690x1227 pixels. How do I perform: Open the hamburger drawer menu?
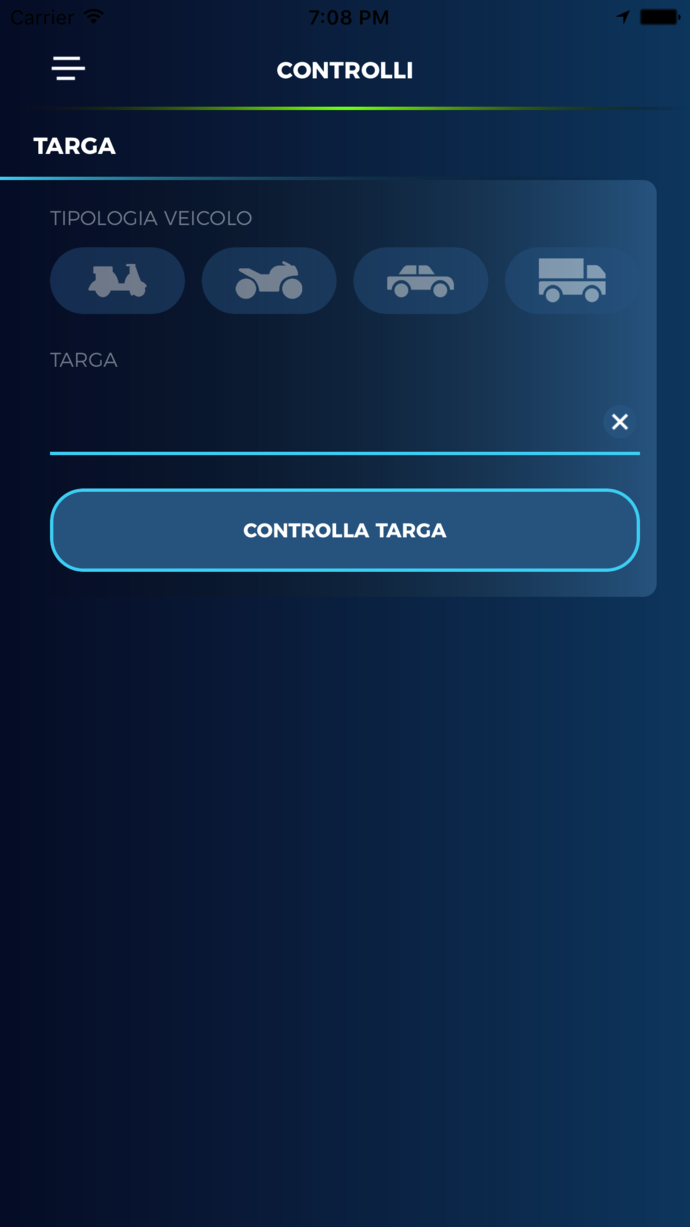pos(68,68)
